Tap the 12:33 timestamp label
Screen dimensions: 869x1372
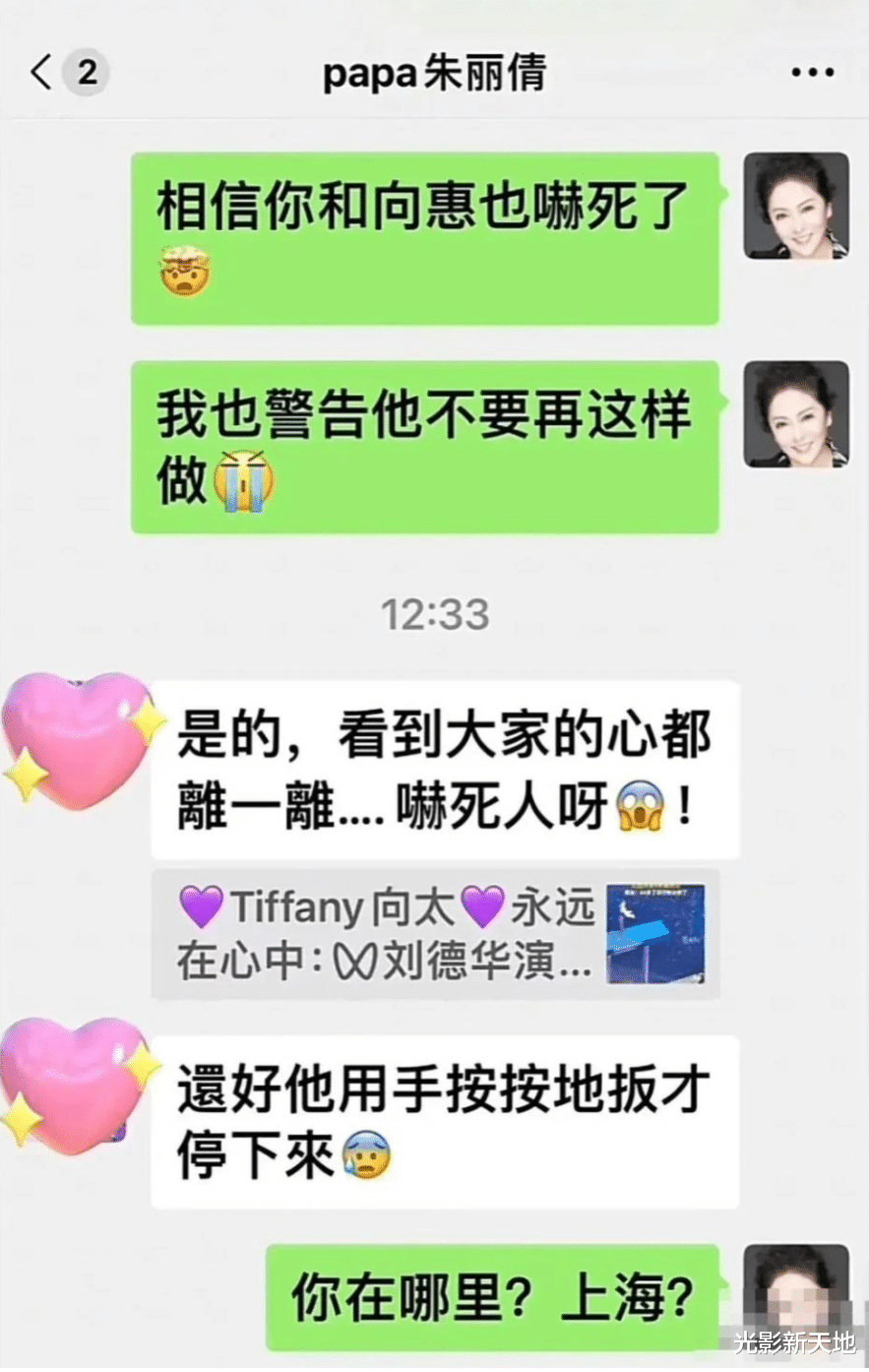434,614
